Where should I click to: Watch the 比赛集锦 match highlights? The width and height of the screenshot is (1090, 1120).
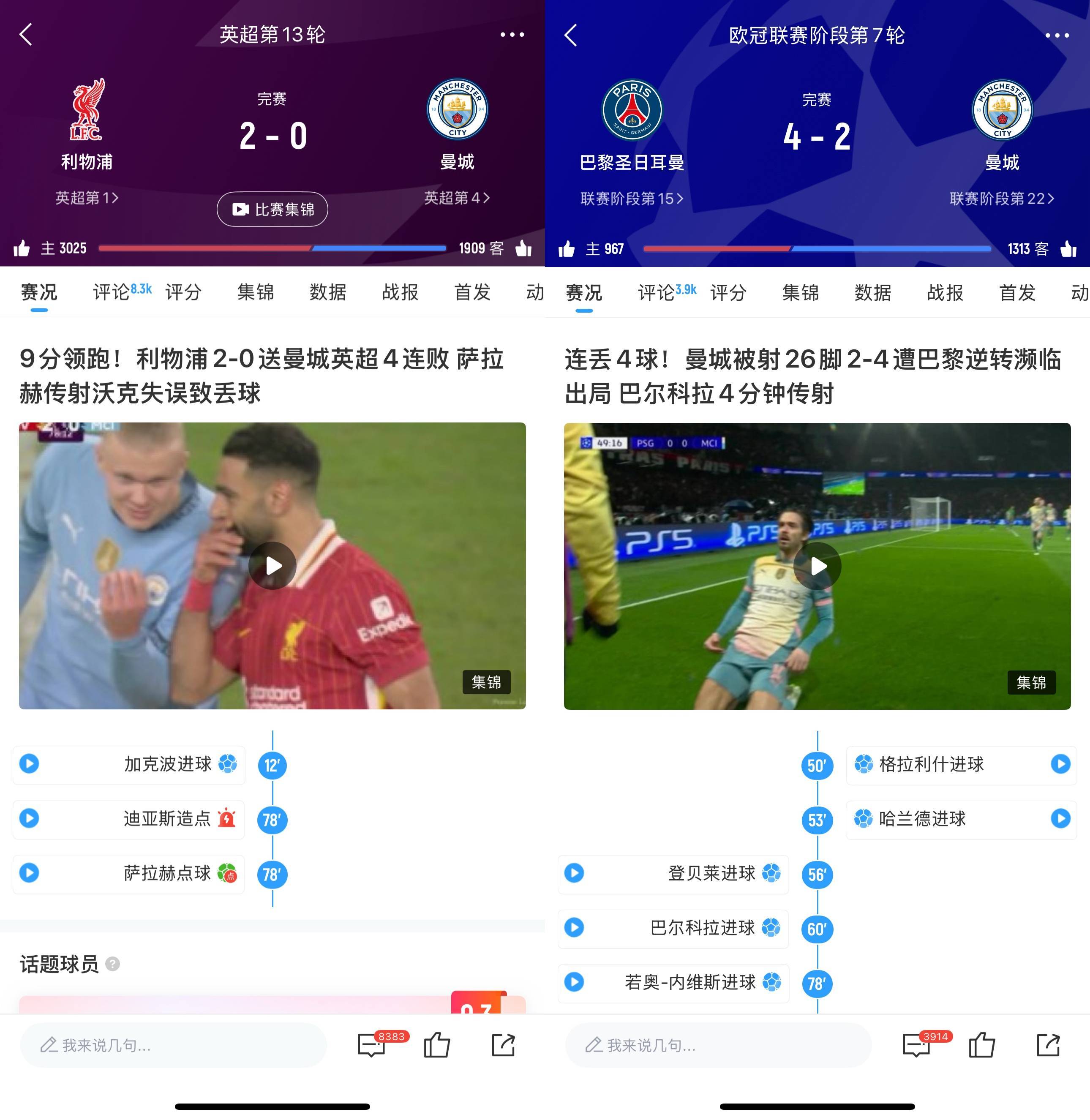pyautogui.click(x=272, y=210)
